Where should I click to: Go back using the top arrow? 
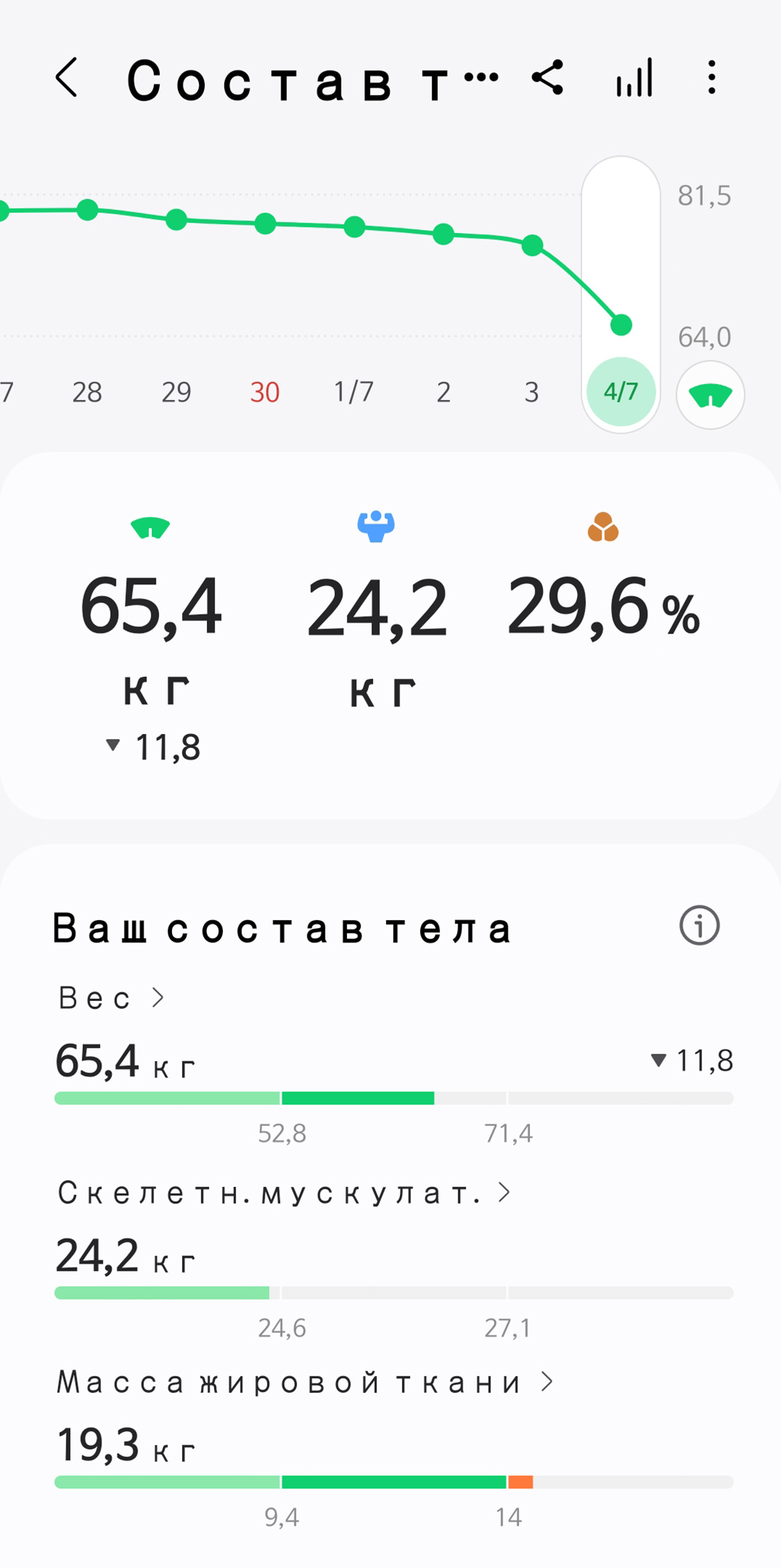tap(67, 77)
